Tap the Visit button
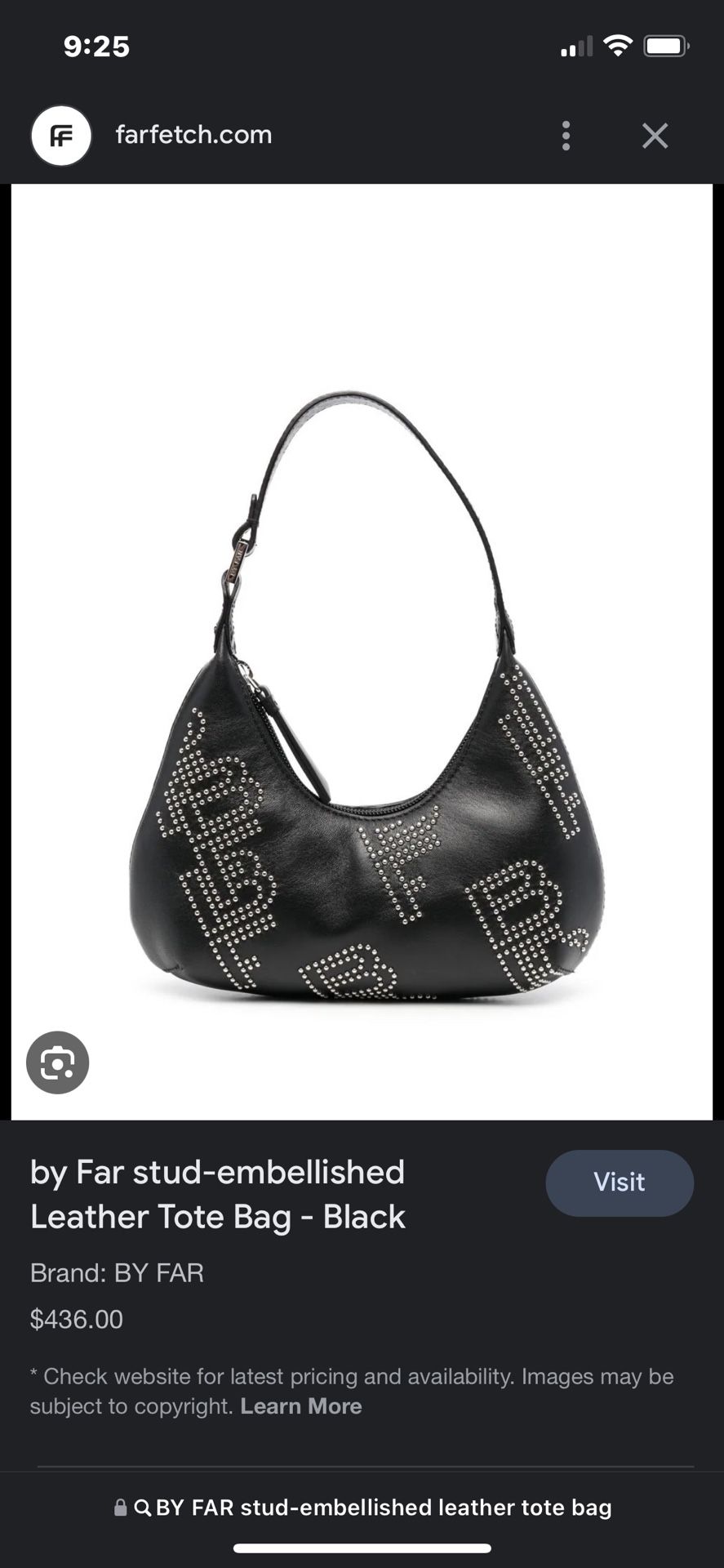 tap(620, 1183)
